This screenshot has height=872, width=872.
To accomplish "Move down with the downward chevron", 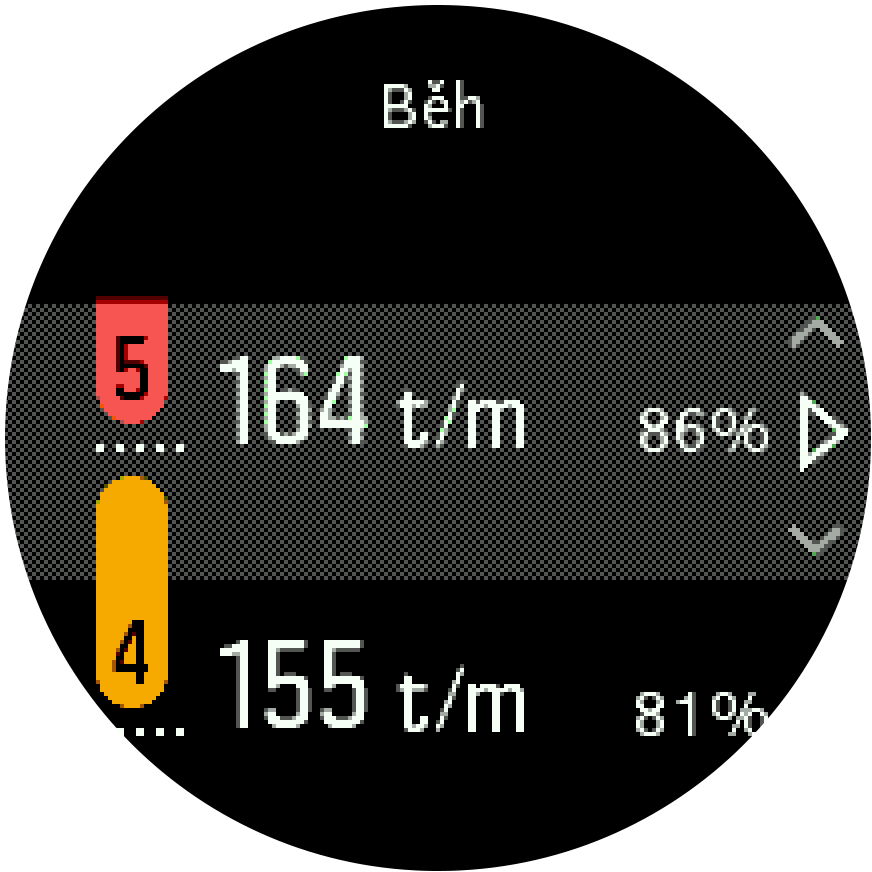I will (817, 540).
